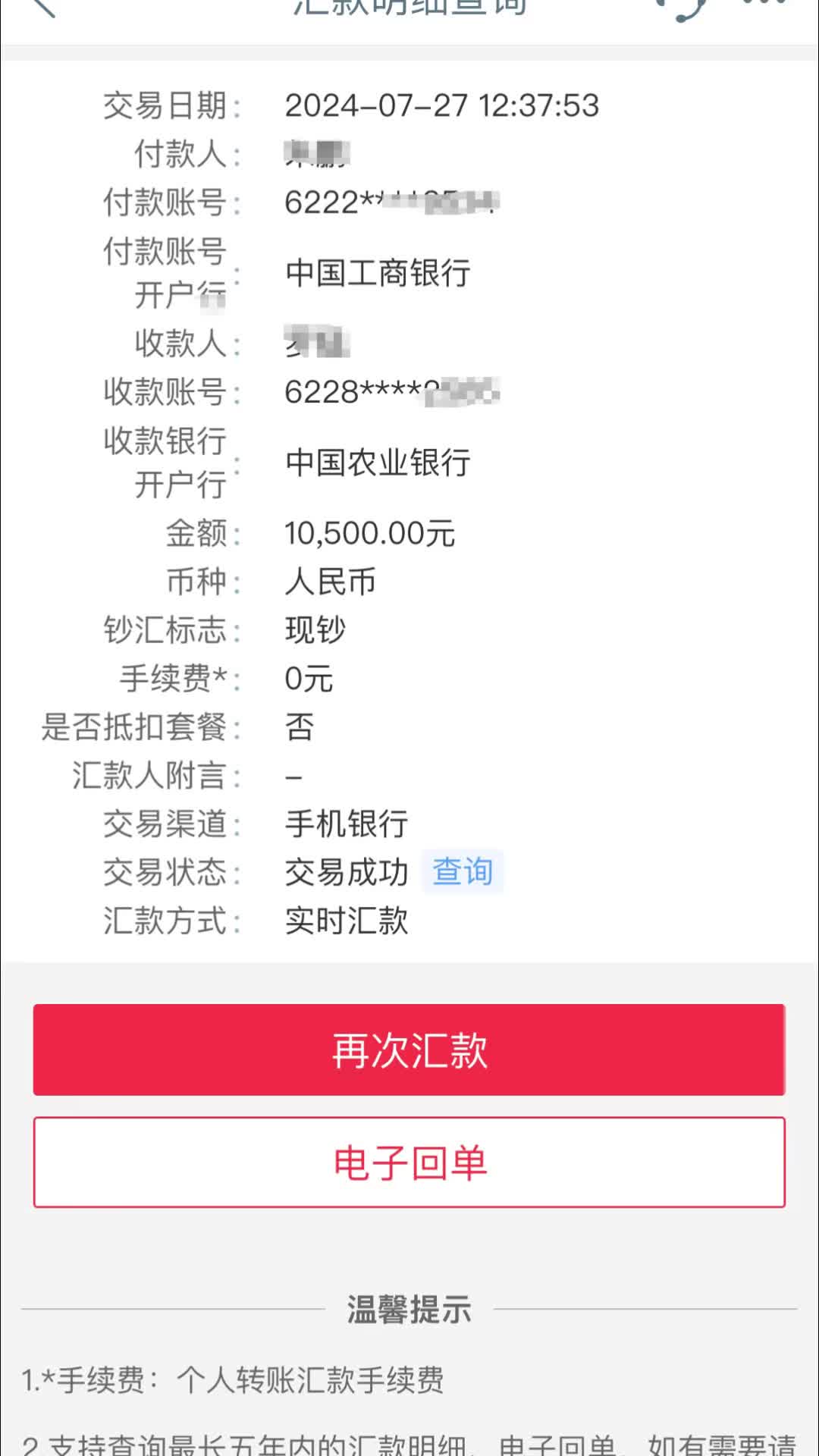Select the 人民币 currency value
Image resolution: width=819 pixels, height=1456 pixels.
pos(328,582)
